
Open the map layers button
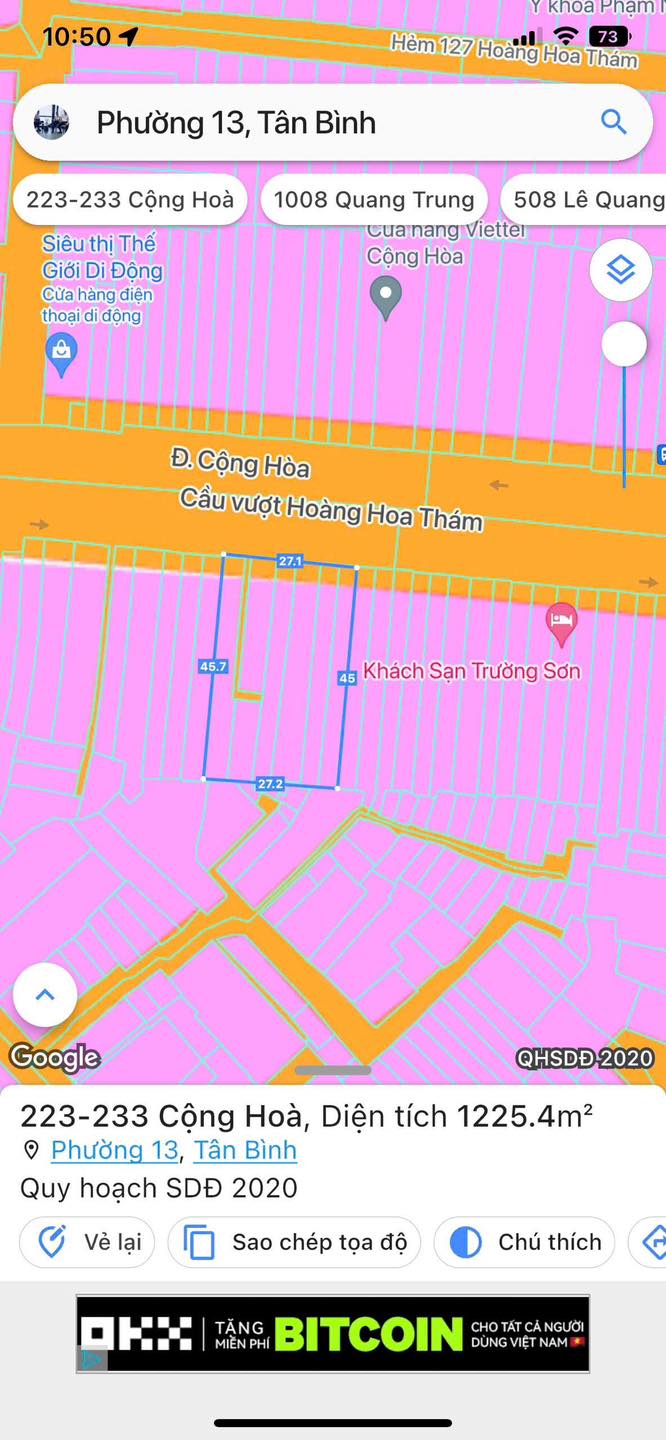coord(621,270)
